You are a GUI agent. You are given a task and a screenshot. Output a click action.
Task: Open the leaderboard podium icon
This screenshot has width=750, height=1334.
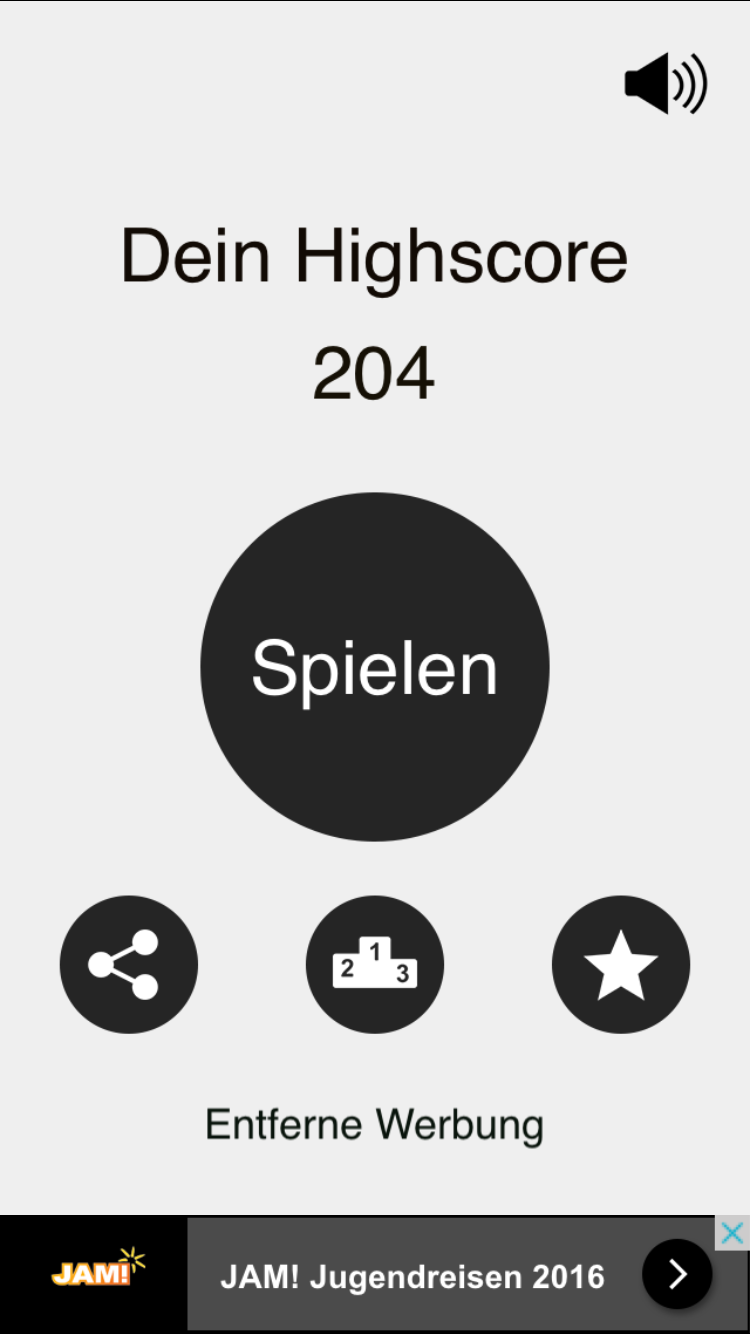point(375,964)
